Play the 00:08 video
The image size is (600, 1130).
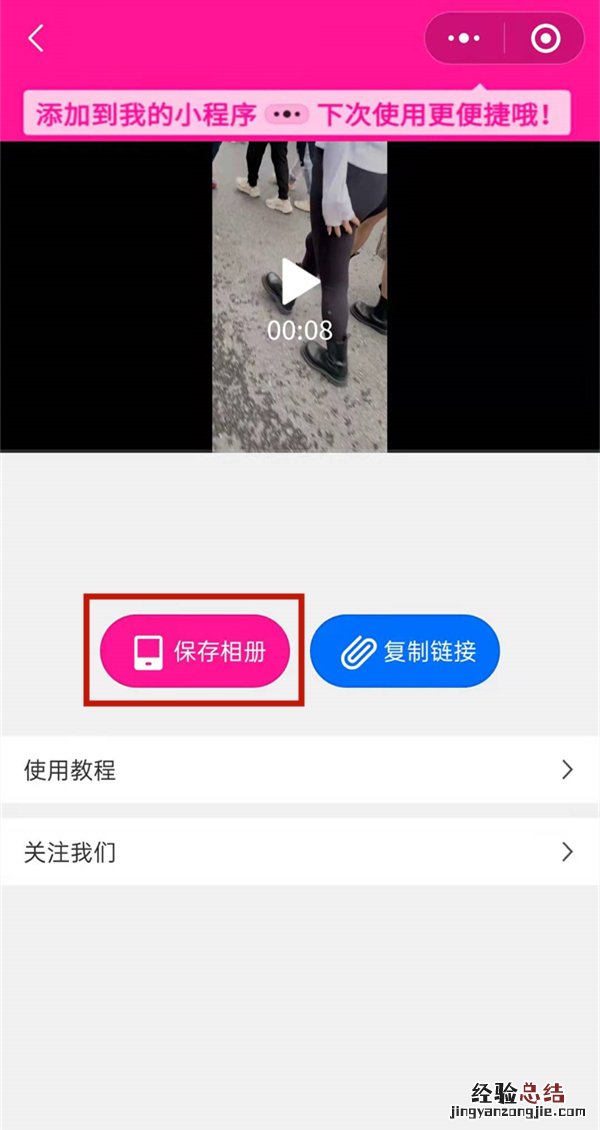pyautogui.click(x=299, y=282)
